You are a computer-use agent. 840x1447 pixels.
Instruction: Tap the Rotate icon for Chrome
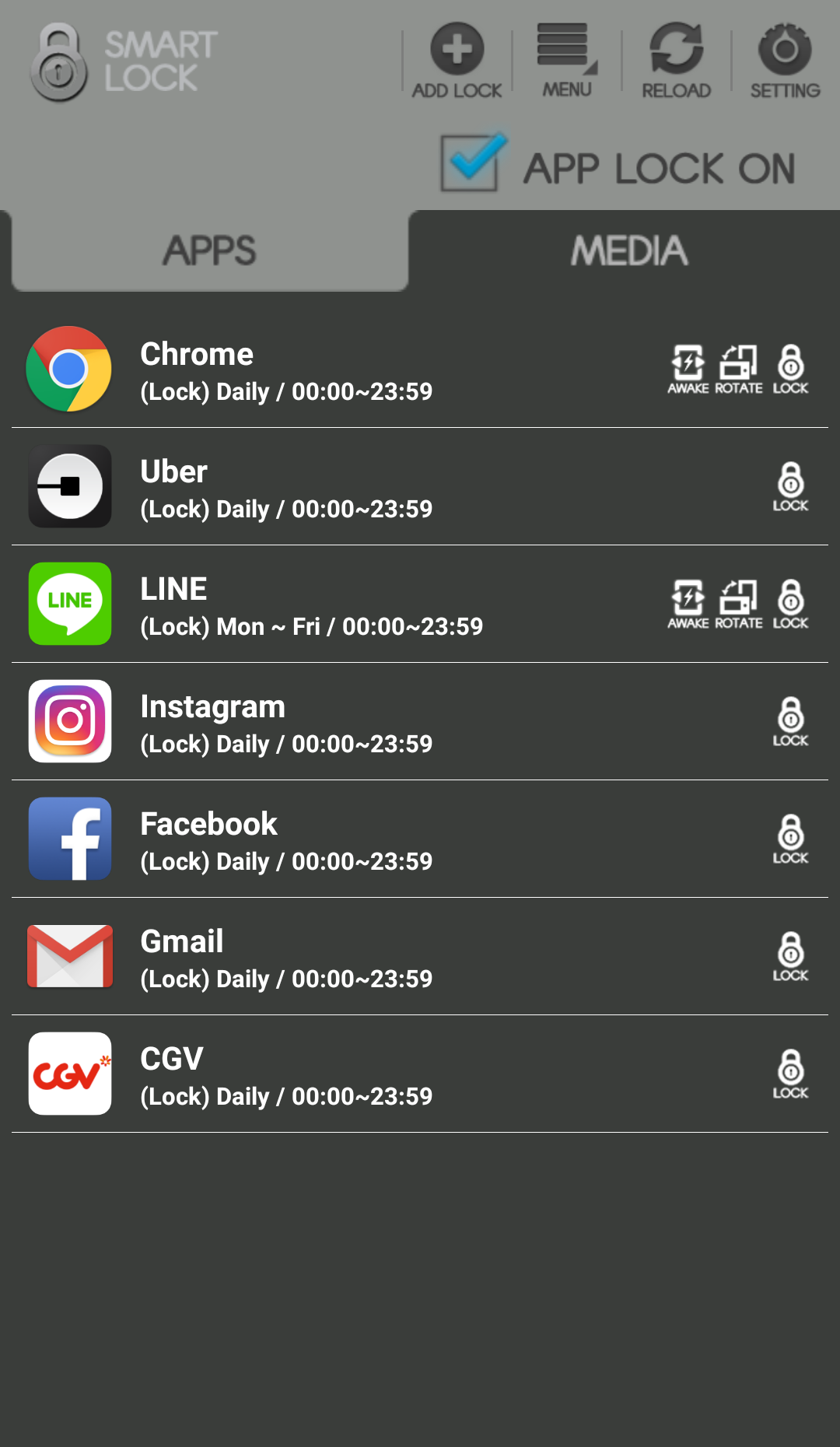tap(738, 369)
